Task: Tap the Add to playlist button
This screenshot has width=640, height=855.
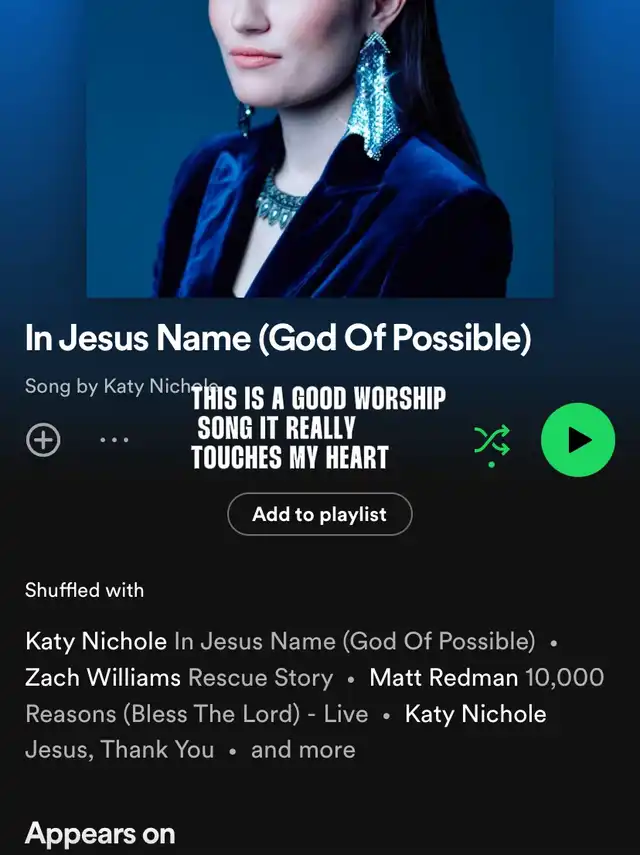Action: coord(319,515)
